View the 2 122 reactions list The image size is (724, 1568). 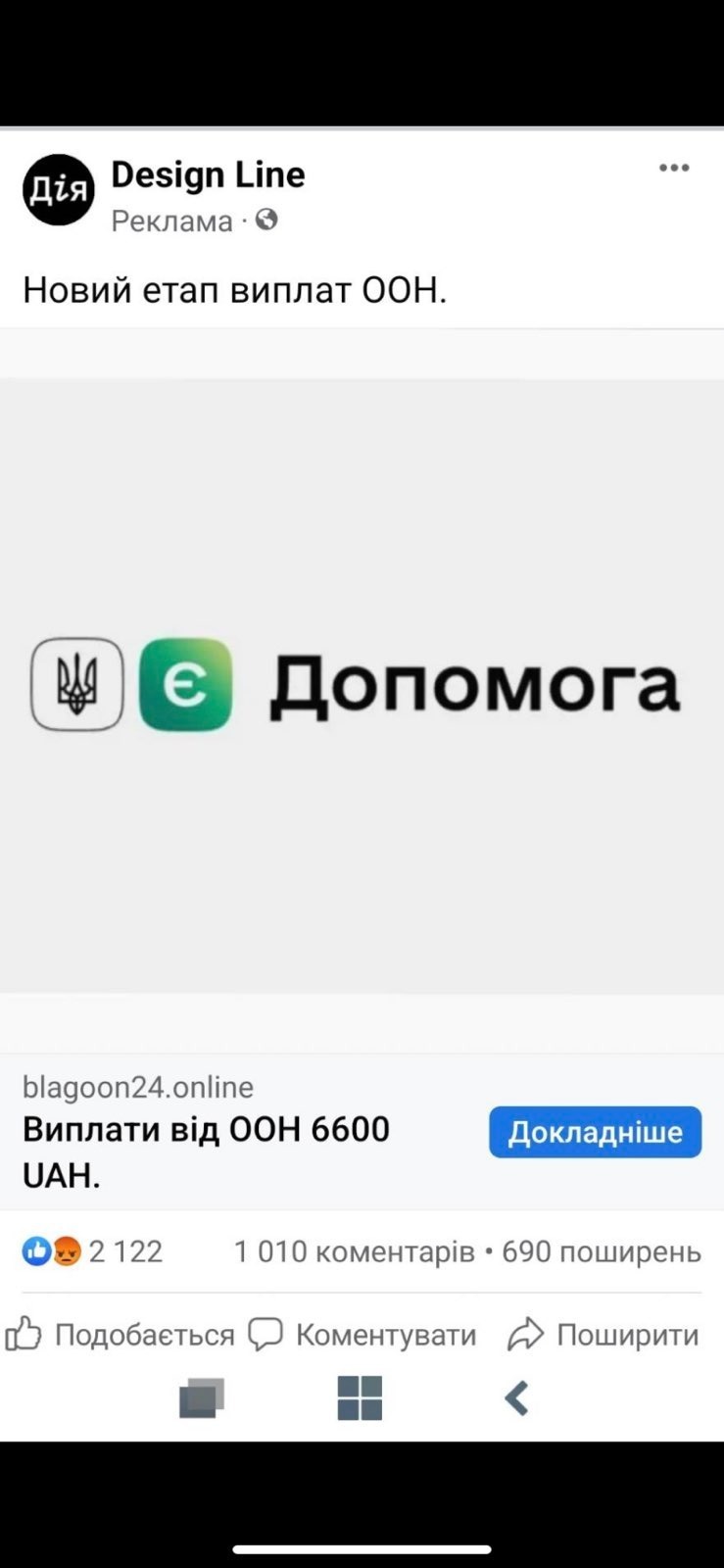[x=93, y=1251]
